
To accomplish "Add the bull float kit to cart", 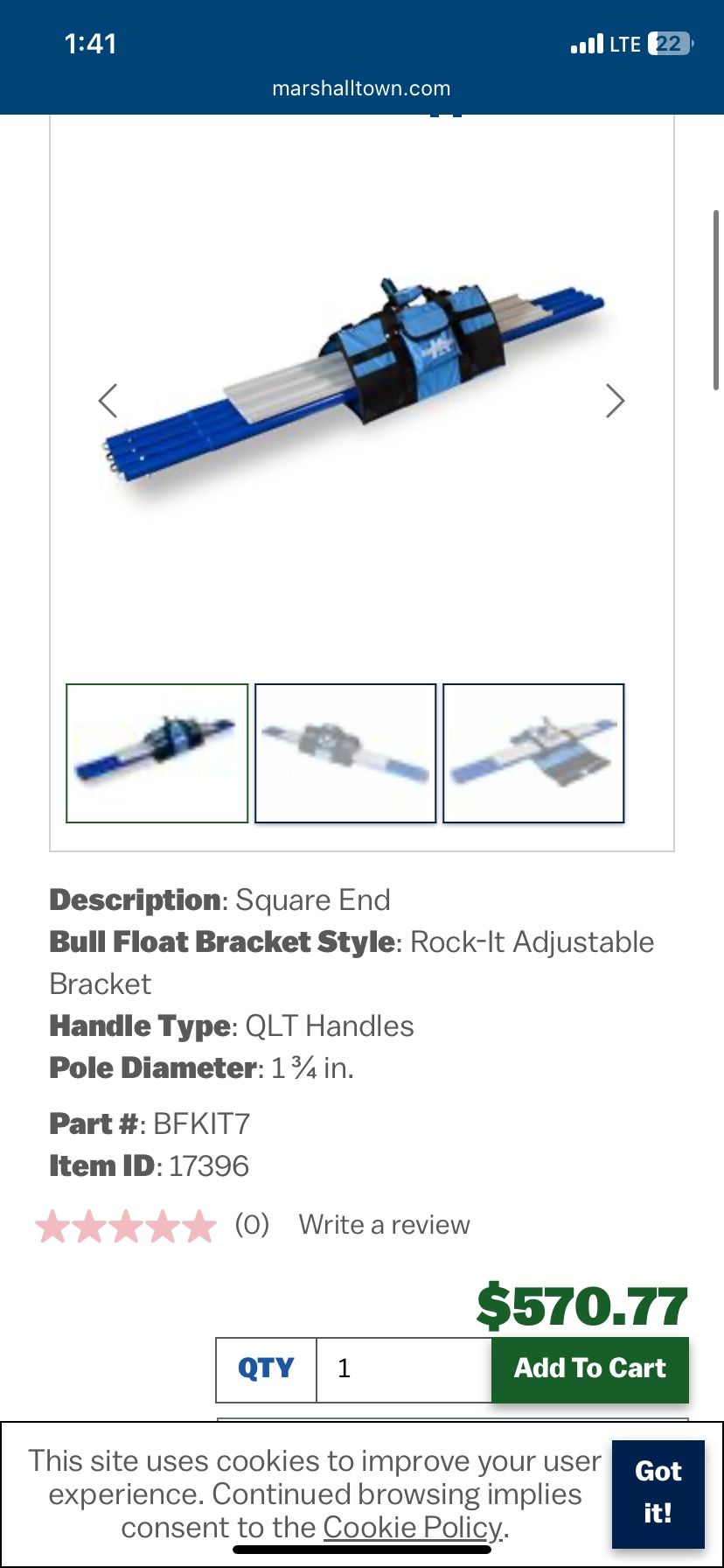I will 589,1368.
